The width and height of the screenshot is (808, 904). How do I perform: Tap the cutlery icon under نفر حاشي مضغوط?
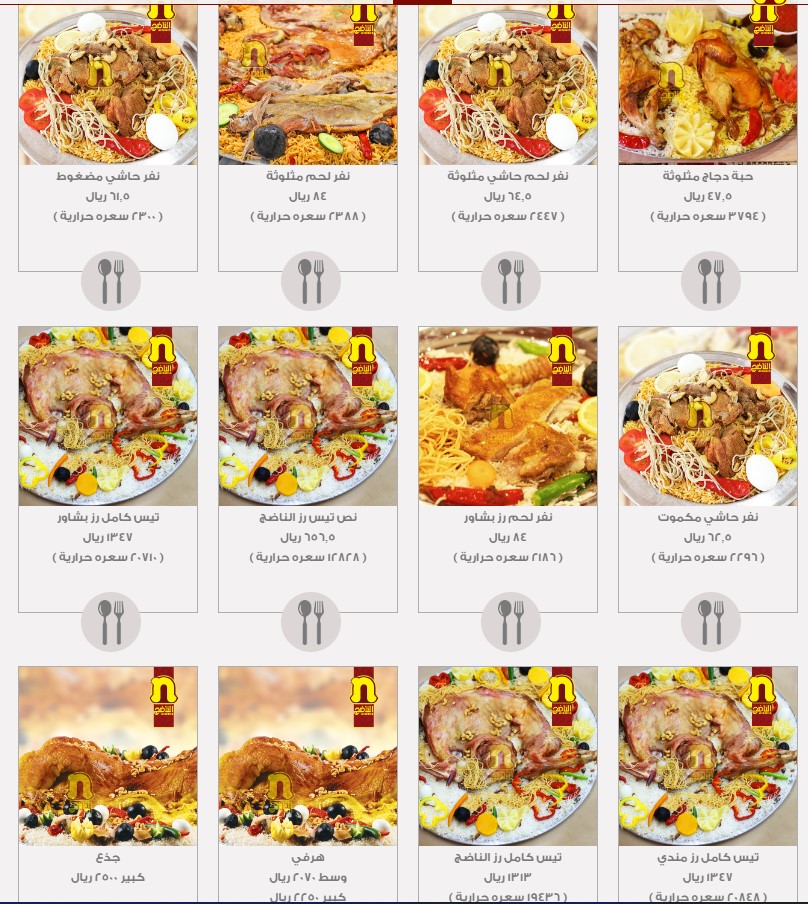pos(110,281)
